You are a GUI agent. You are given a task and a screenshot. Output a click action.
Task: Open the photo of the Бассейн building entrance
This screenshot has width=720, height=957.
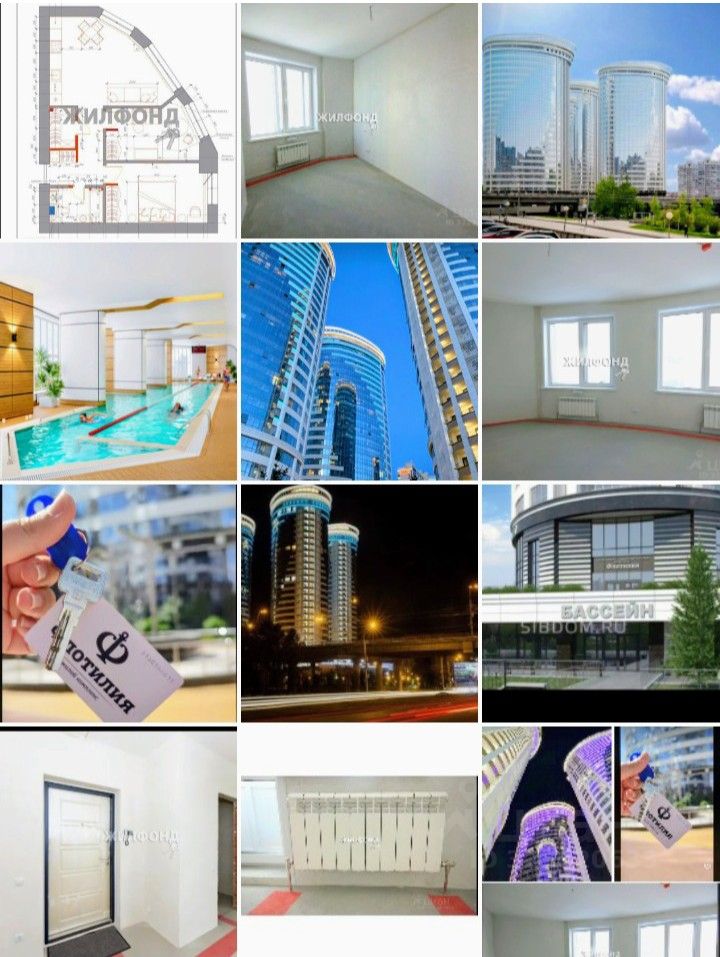(600, 603)
